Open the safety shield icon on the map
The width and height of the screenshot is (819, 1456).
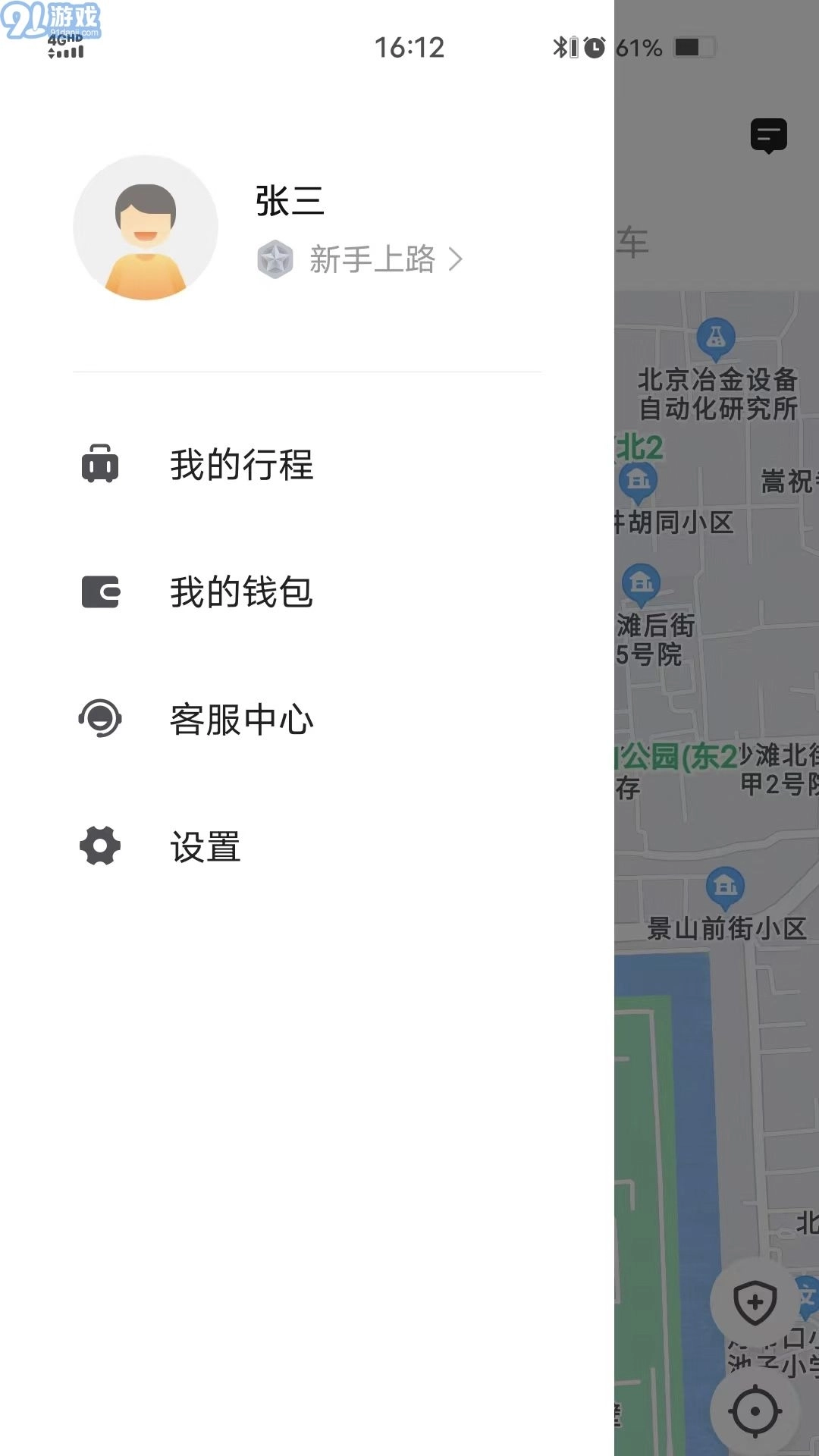(753, 1301)
